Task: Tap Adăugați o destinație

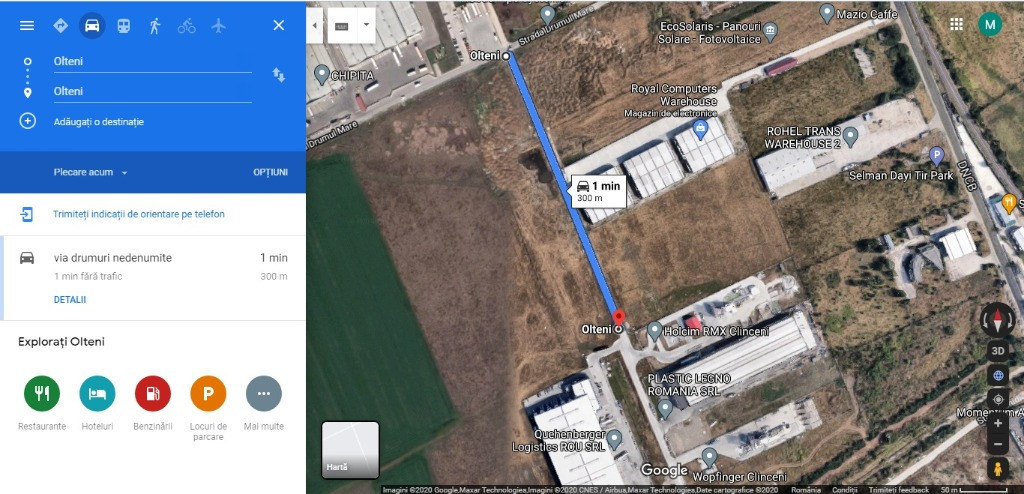Action: pos(98,121)
